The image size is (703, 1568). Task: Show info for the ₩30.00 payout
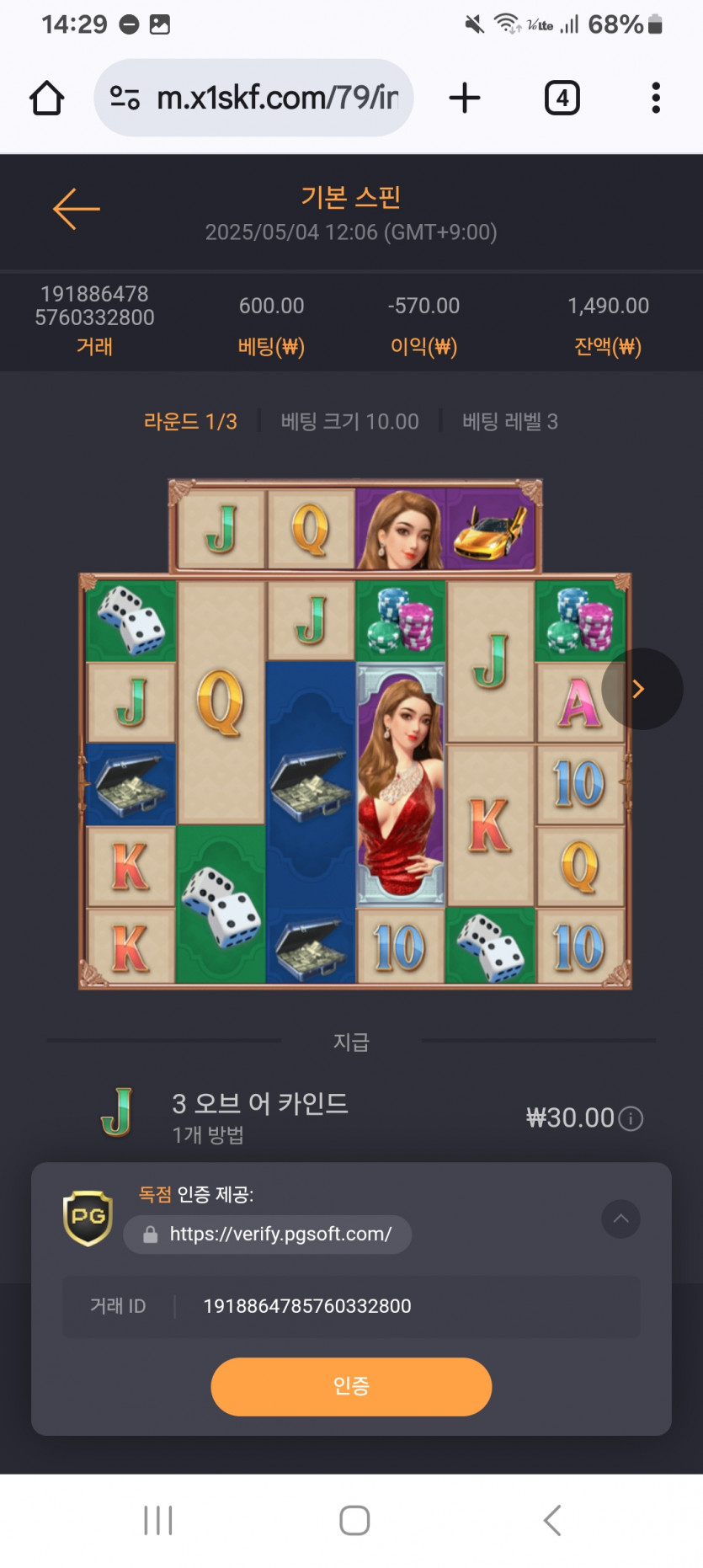pos(631,1118)
